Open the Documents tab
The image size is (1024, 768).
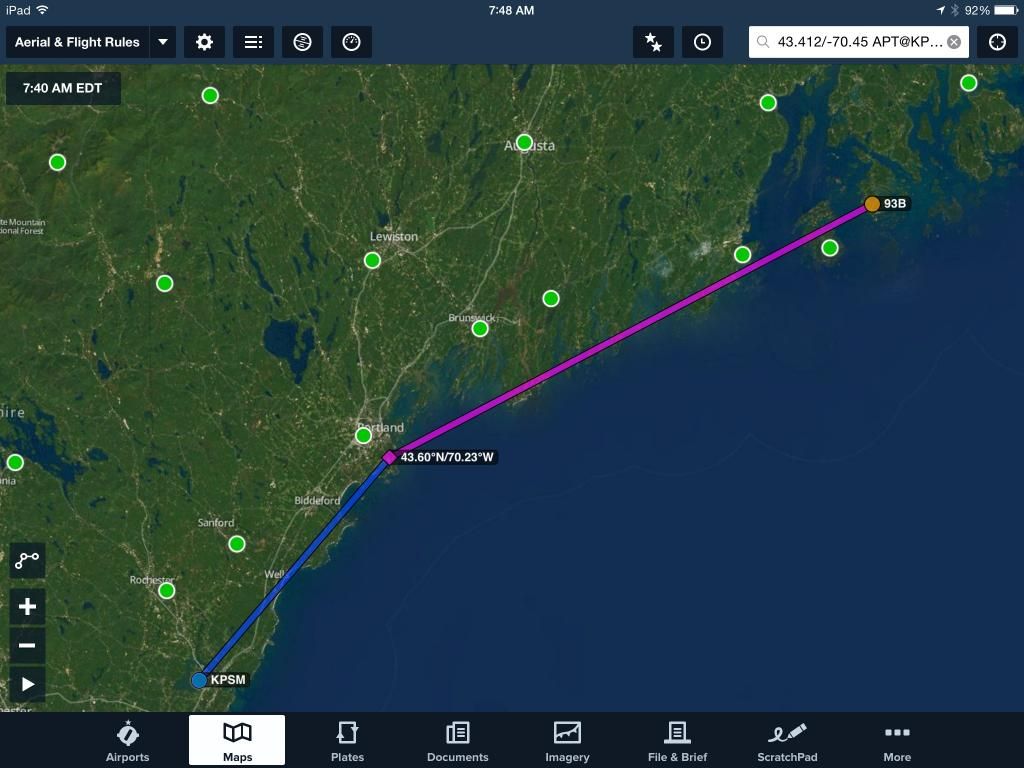[x=457, y=741]
